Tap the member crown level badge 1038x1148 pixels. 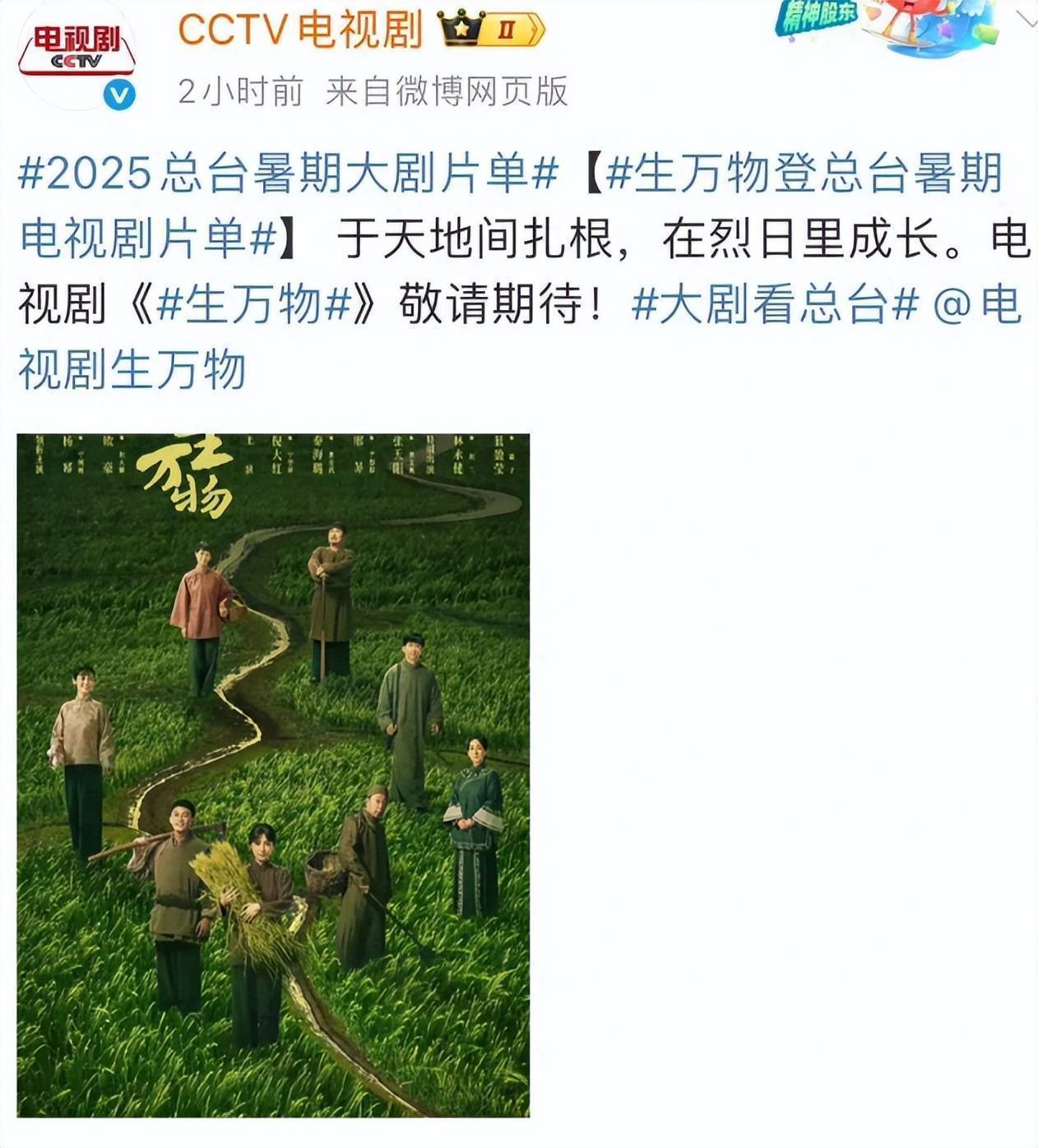[x=491, y=30]
